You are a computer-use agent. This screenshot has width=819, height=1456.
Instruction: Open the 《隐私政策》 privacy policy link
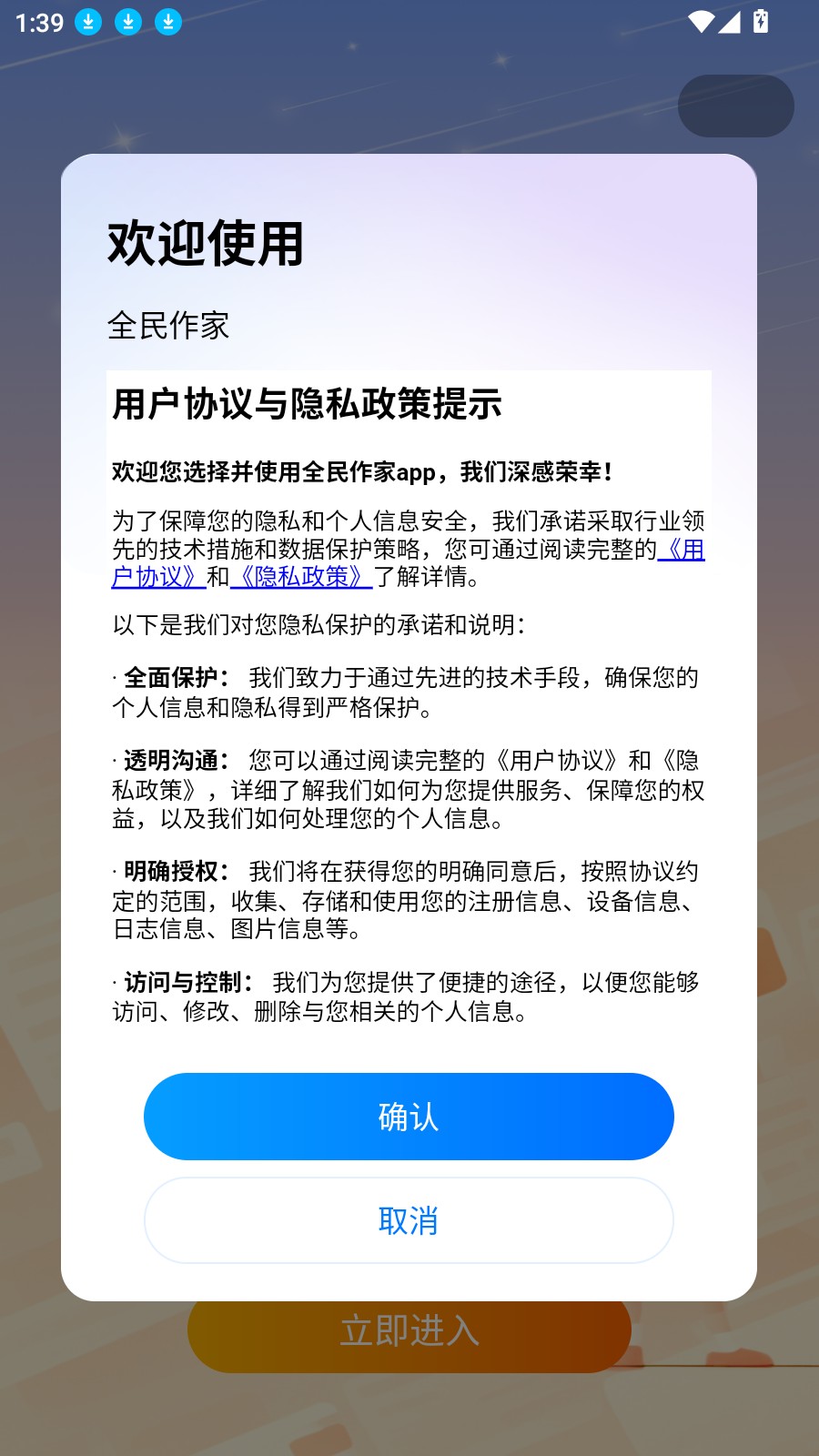coord(300,576)
